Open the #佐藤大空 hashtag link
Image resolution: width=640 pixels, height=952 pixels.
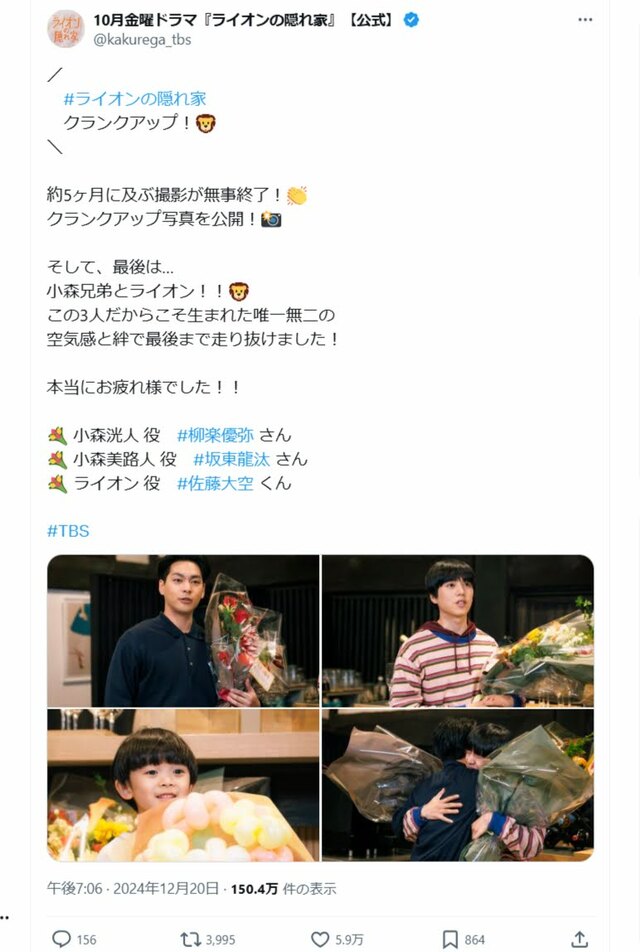[x=216, y=483]
